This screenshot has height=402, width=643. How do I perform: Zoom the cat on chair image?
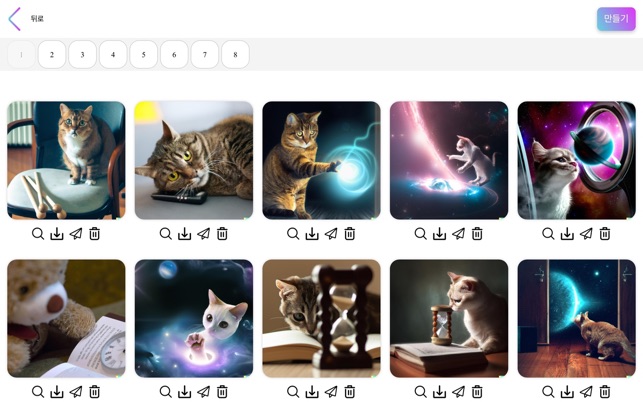pos(38,234)
